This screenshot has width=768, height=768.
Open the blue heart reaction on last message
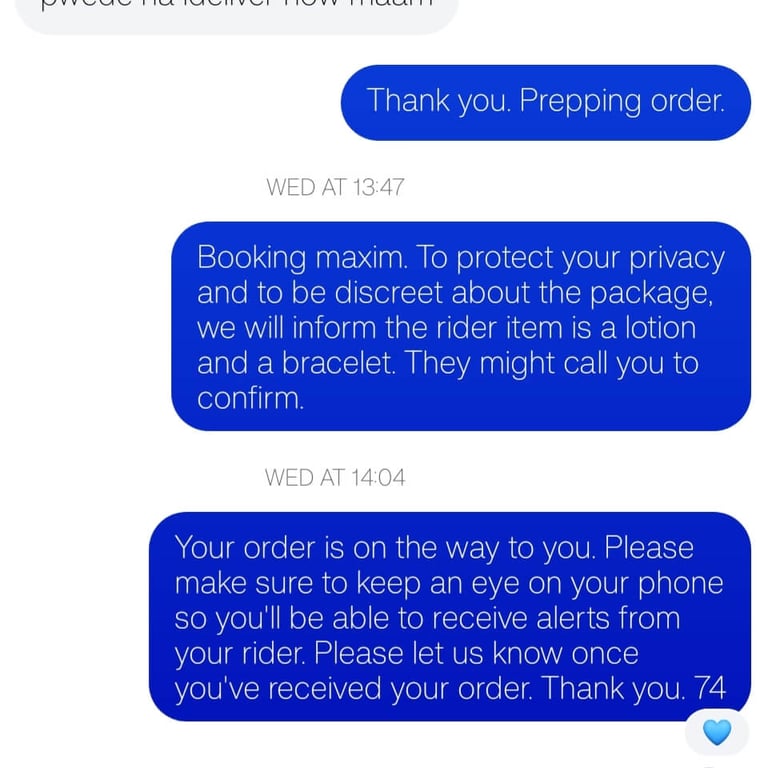click(x=717, y=732)
